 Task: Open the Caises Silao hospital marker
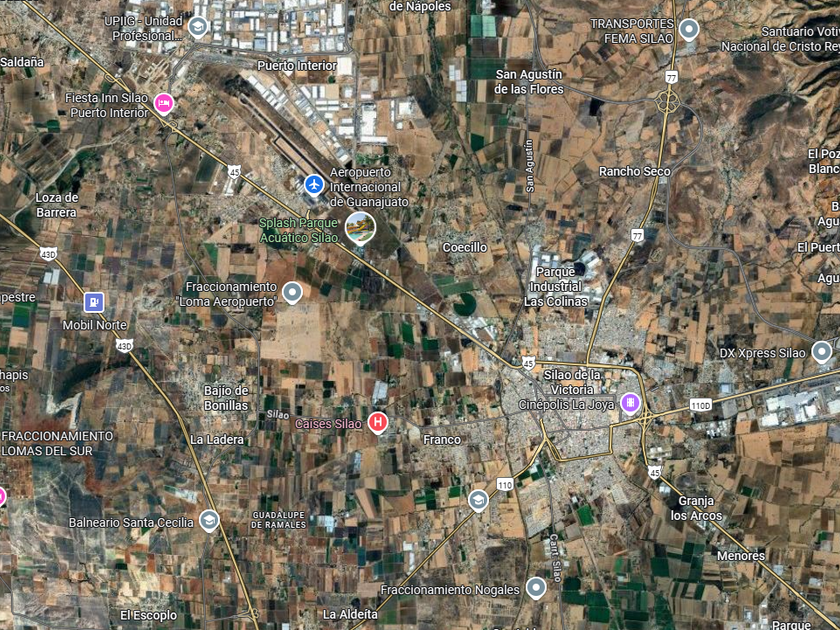[378, 423]
